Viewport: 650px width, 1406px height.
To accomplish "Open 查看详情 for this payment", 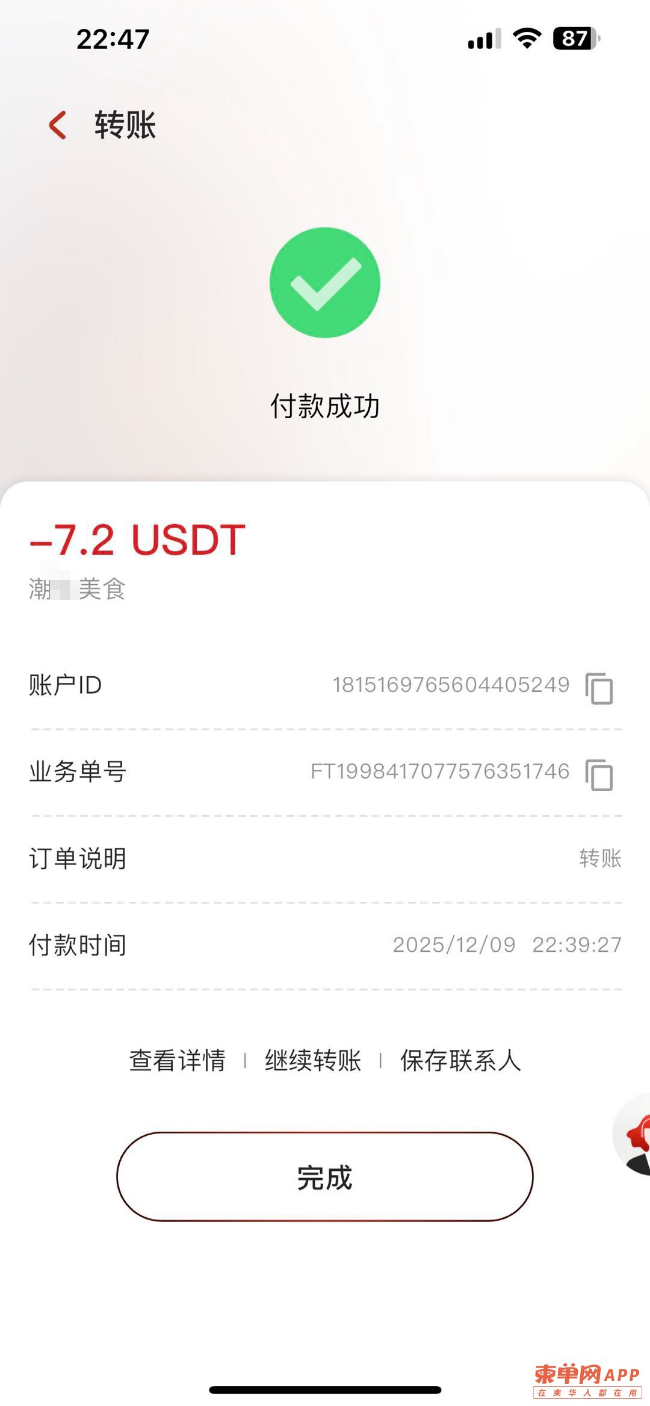I will coord(177,1061).
